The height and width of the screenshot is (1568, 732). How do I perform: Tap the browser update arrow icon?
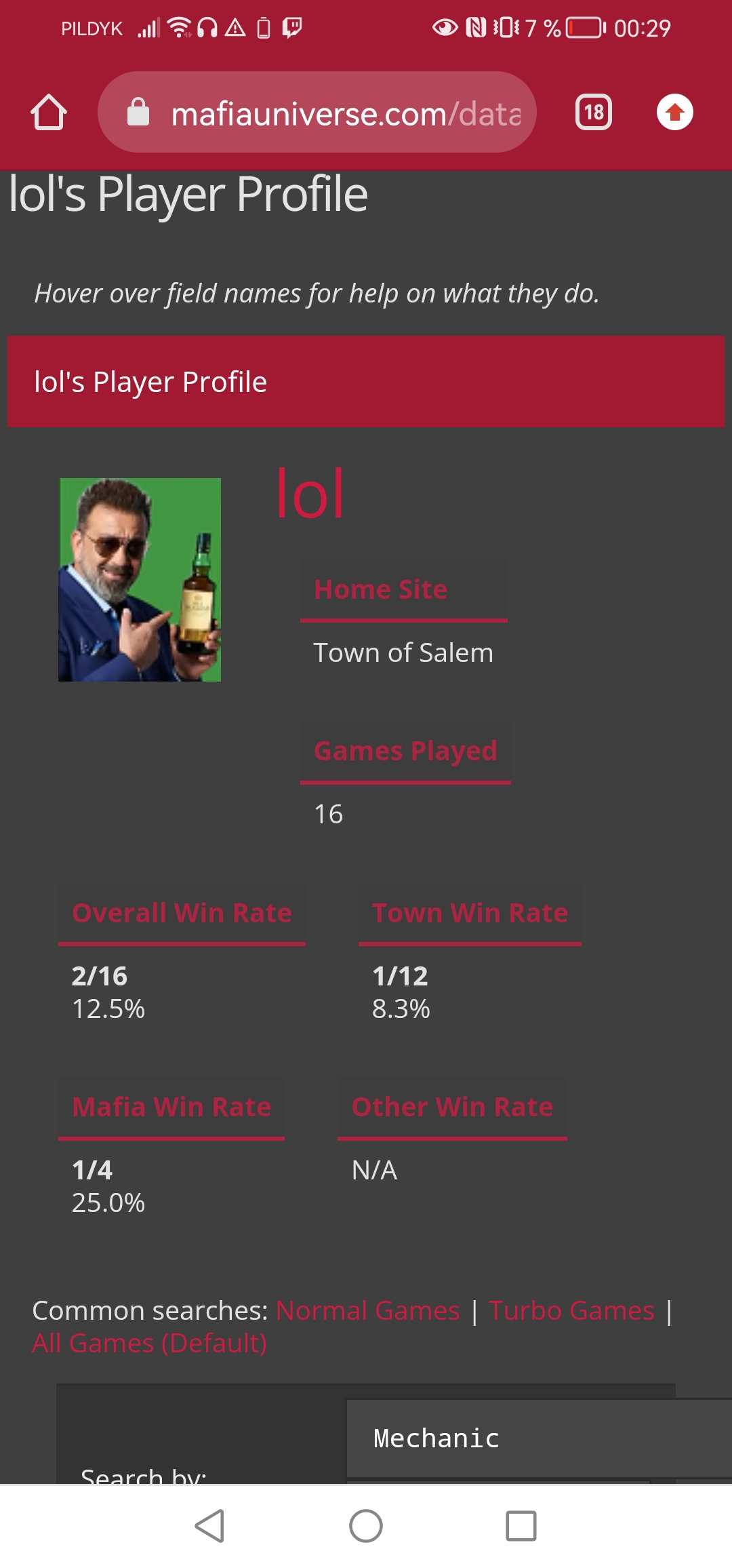tap(674, 112)
